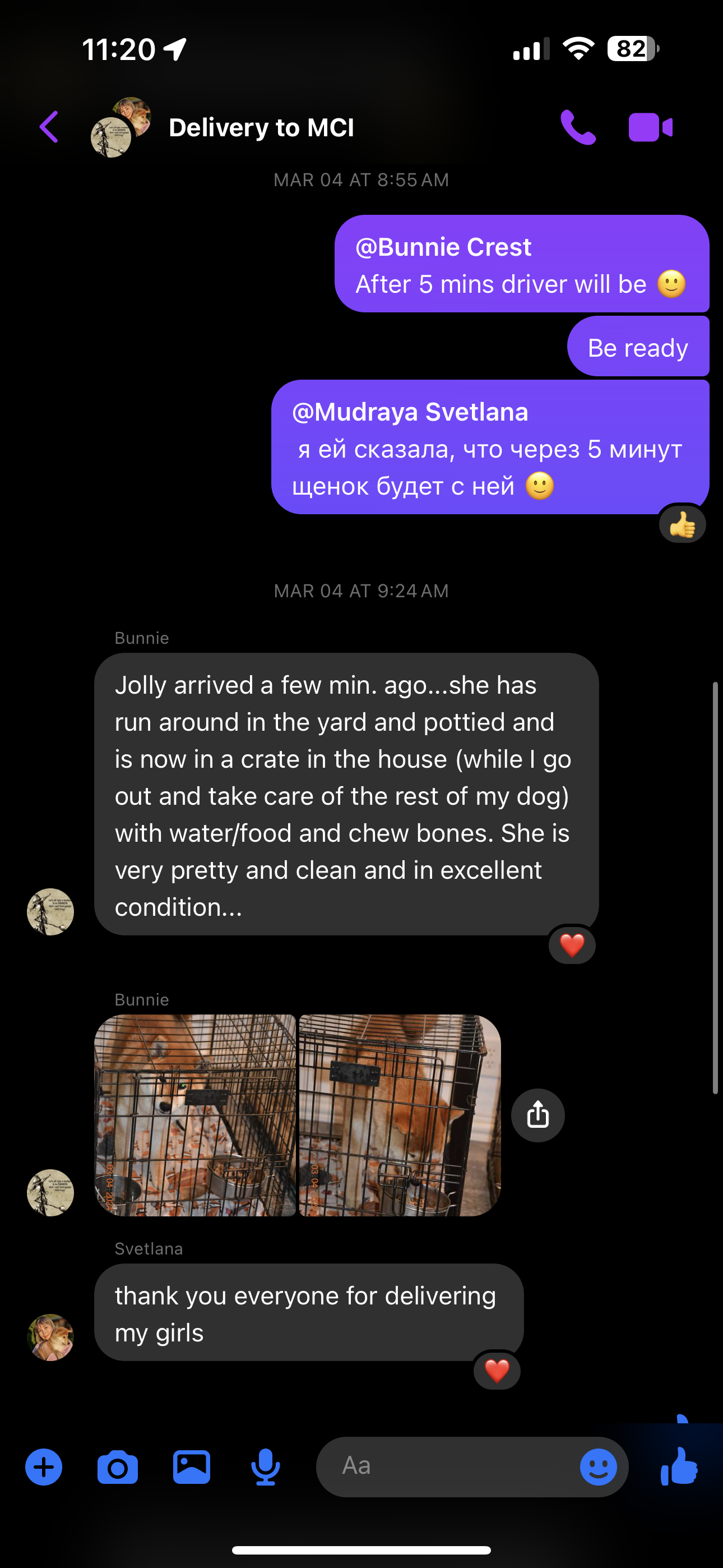Start a video call with the group

point(650,127)
